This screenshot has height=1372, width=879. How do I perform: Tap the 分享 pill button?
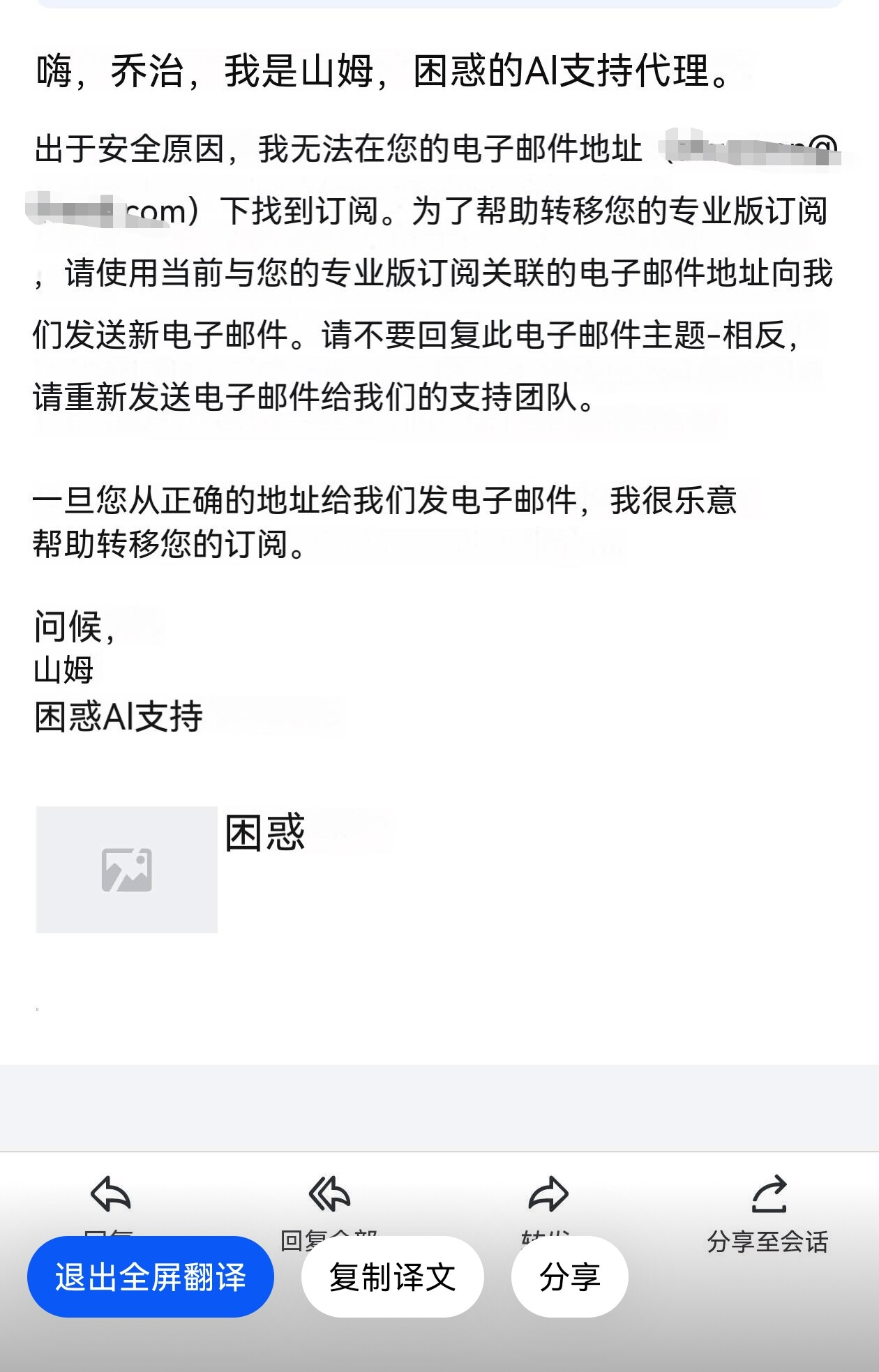point(569,1276)
